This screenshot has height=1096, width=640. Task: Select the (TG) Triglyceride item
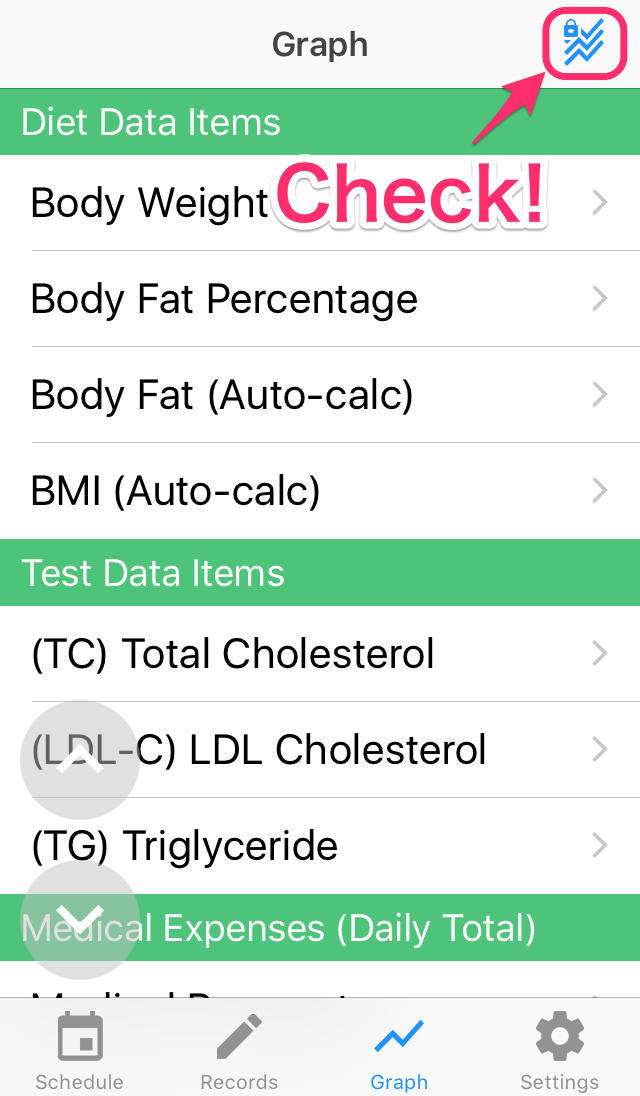(320, 846)
